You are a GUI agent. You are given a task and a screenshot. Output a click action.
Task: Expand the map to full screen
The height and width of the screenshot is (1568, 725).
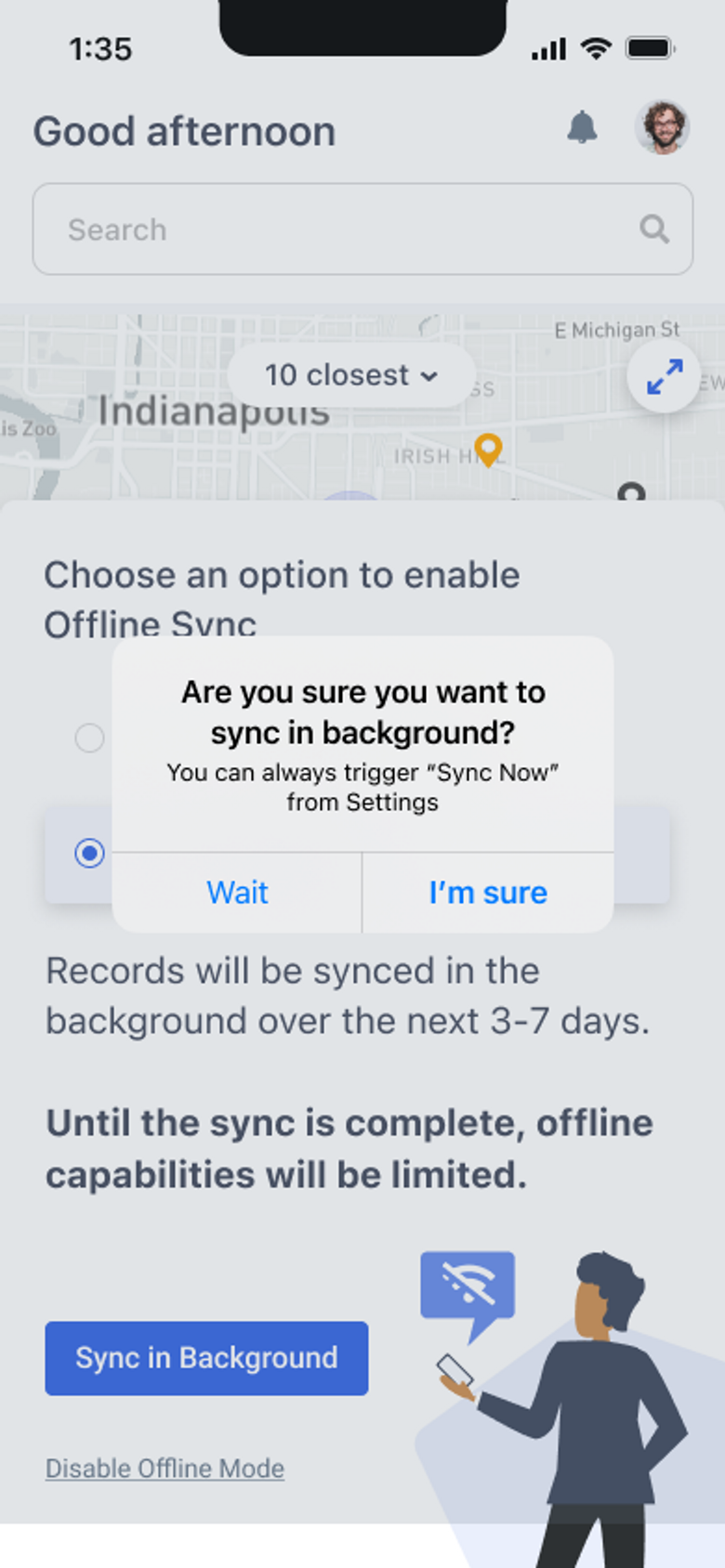pos(665,377)
